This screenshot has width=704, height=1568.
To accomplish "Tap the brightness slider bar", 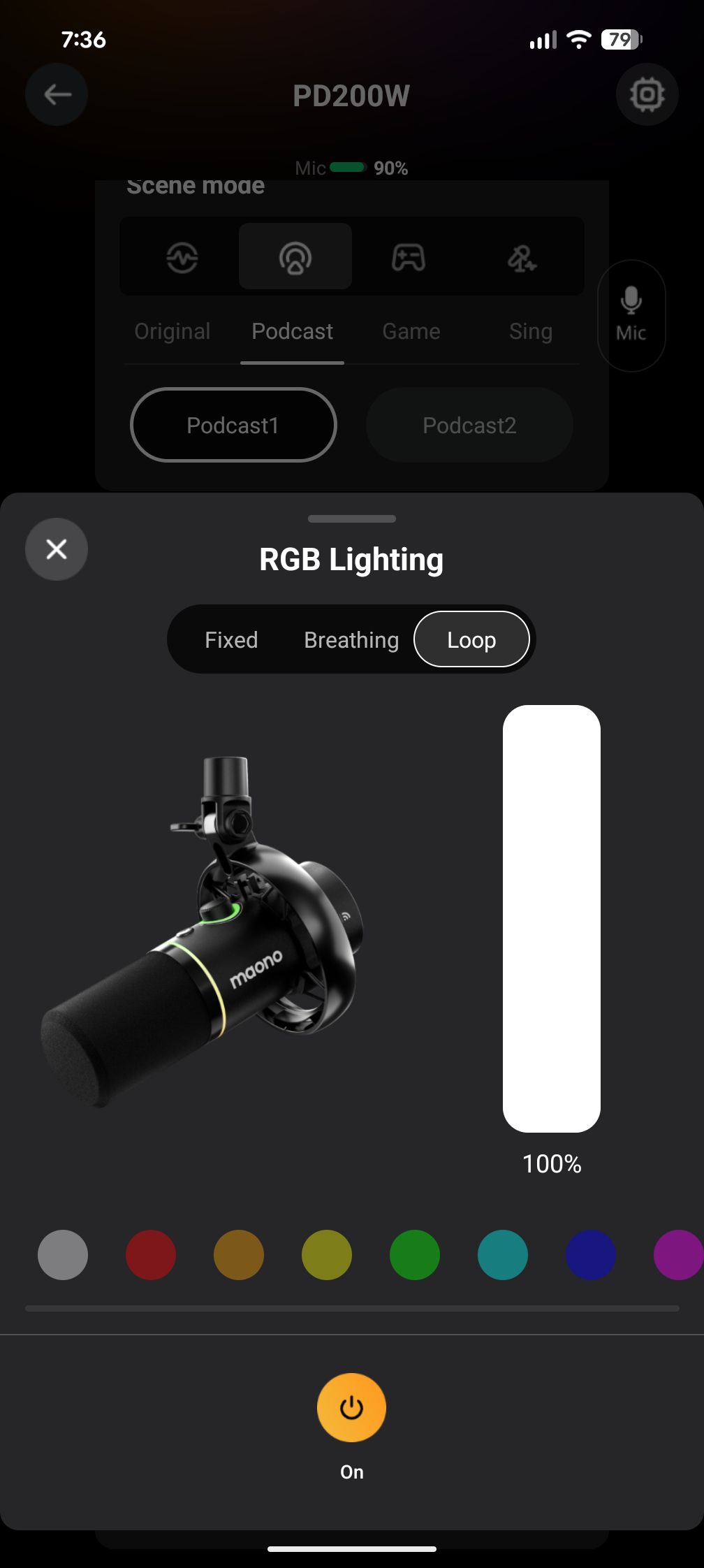I will [x=552, y=918].
